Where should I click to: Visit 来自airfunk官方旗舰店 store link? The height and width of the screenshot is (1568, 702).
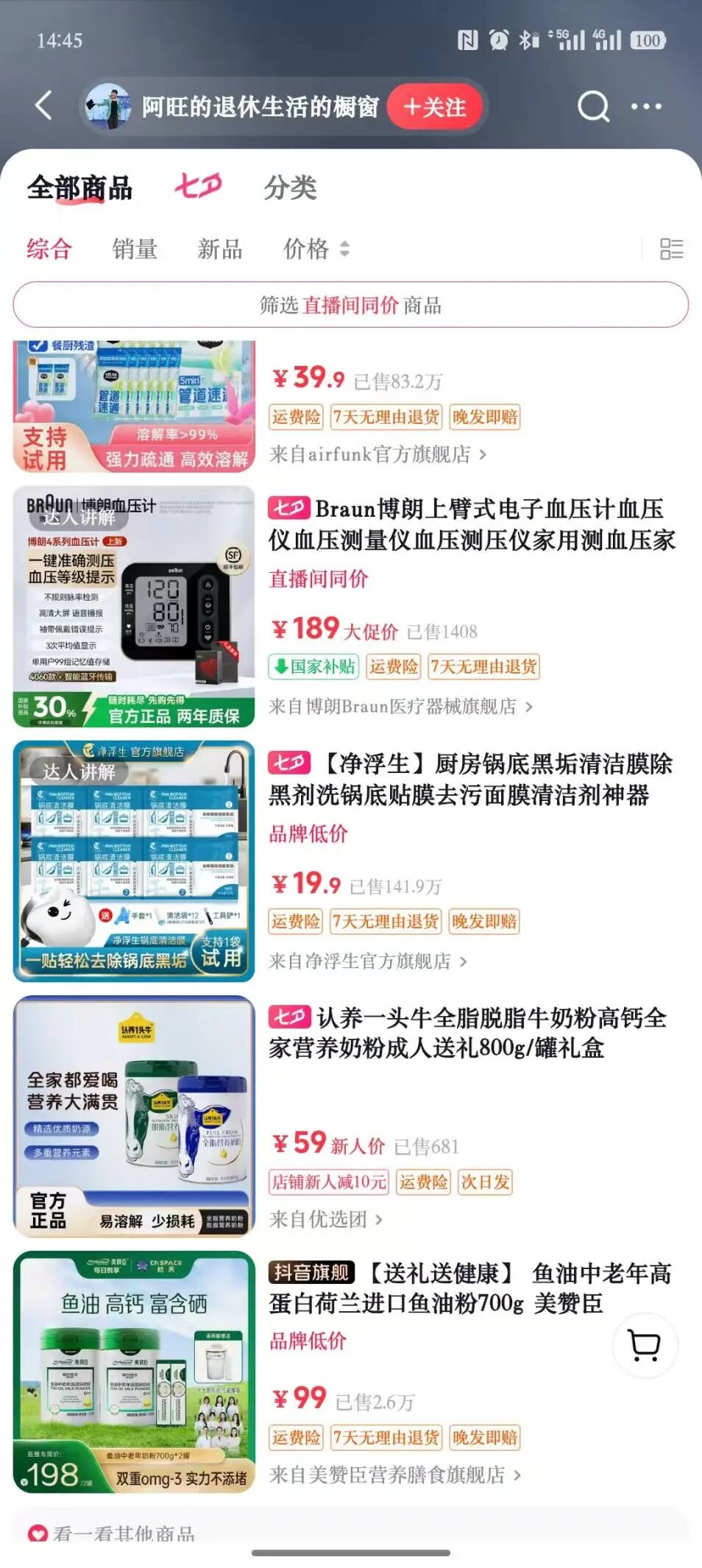point(378,454)
